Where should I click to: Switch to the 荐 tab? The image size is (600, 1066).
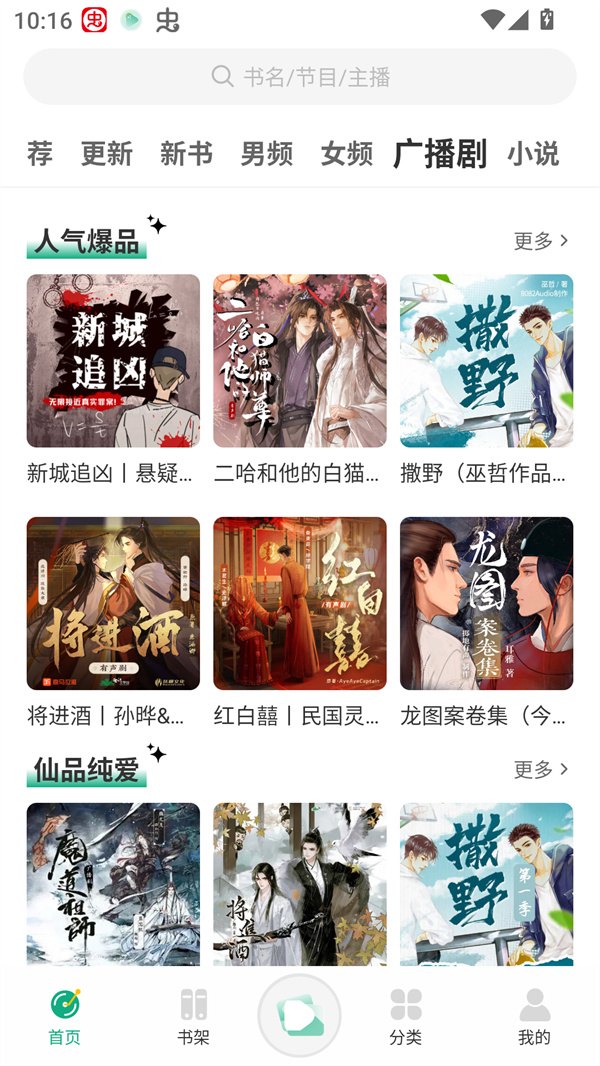pyautogui.click(x=40, y=153)
